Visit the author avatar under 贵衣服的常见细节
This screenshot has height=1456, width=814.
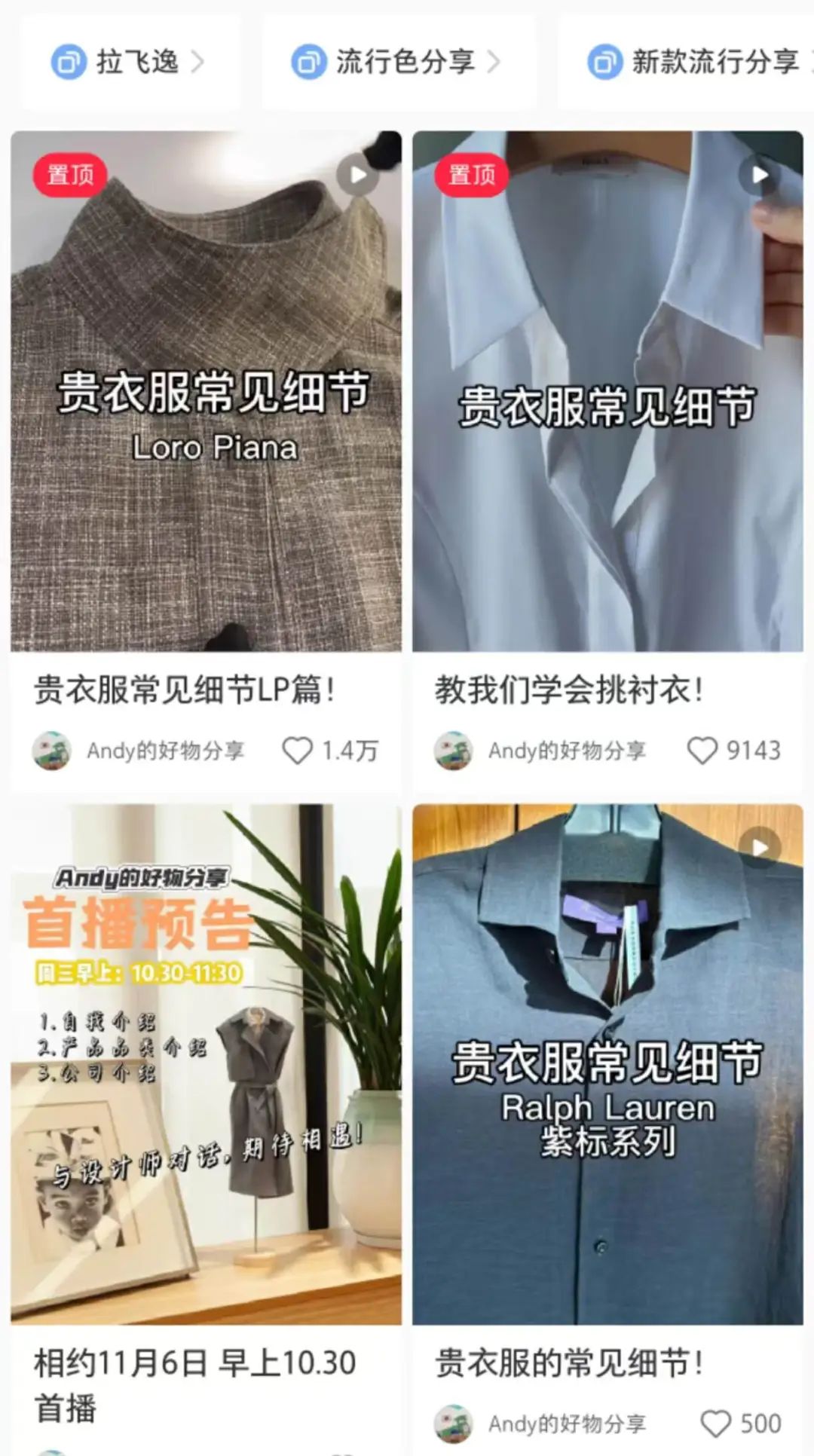454,1424
